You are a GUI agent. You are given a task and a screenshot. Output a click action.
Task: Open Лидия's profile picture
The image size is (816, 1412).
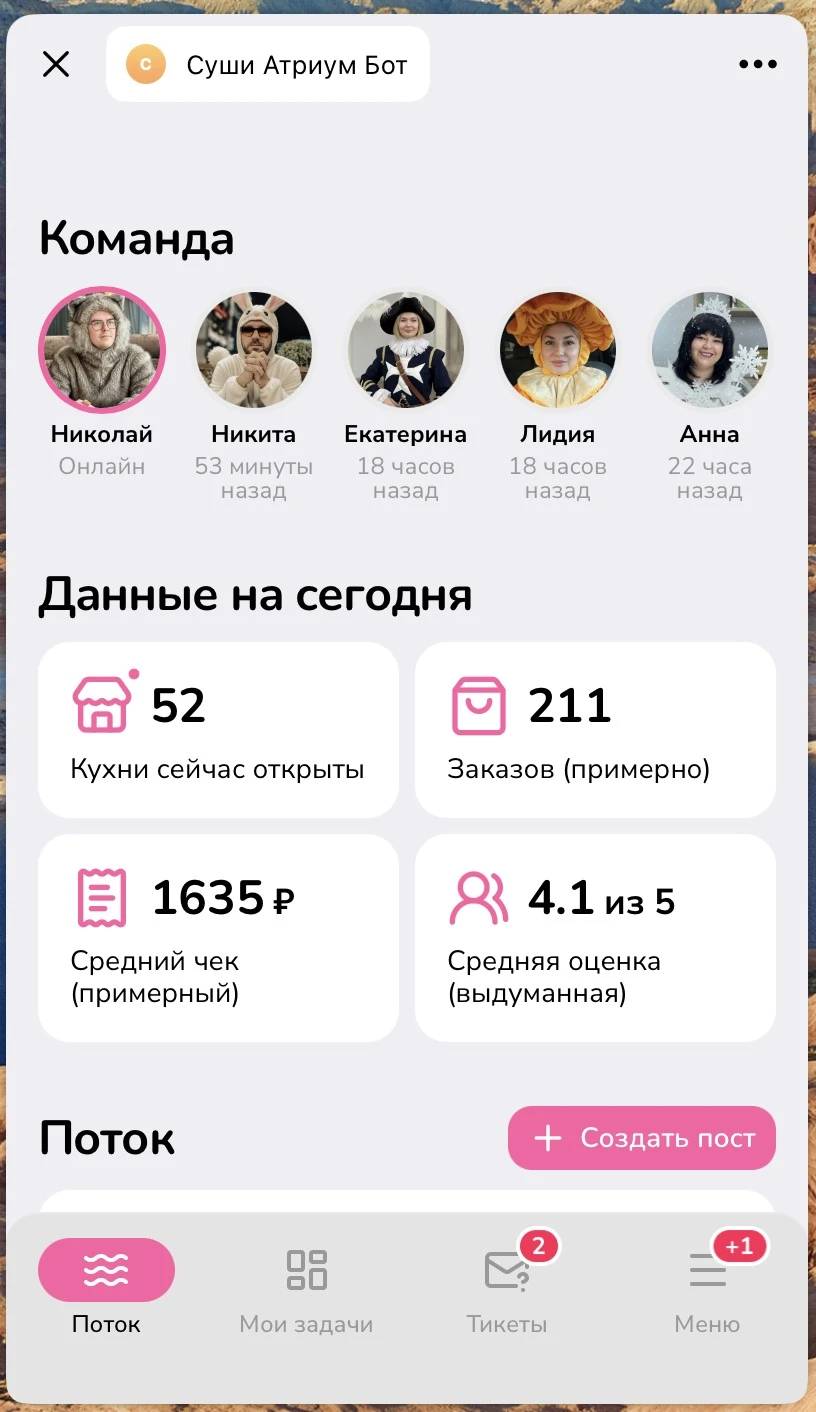pos(558,350)
